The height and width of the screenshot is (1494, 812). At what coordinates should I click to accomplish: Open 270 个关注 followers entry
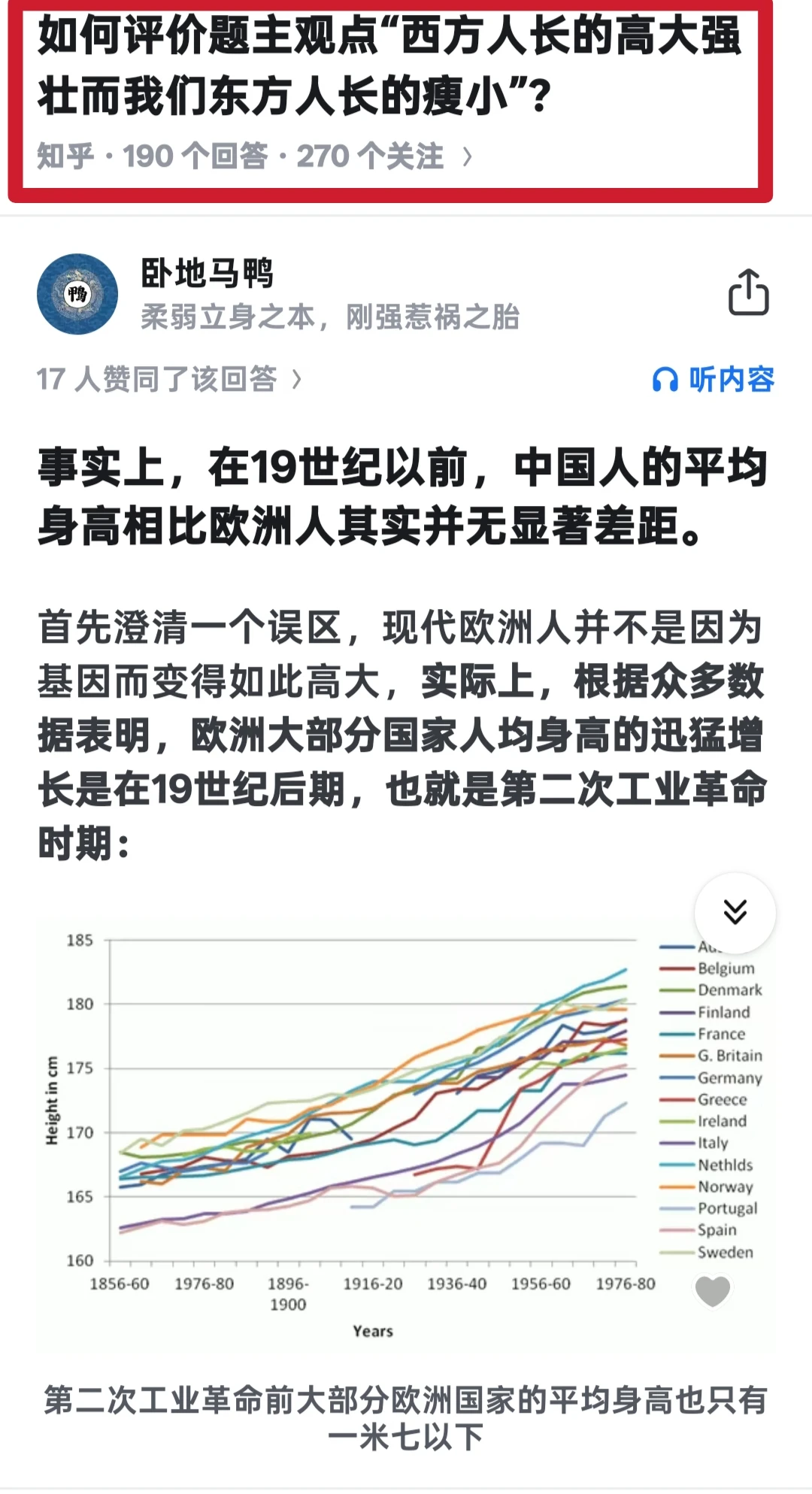pyautogui.click(x=371, y=154)
